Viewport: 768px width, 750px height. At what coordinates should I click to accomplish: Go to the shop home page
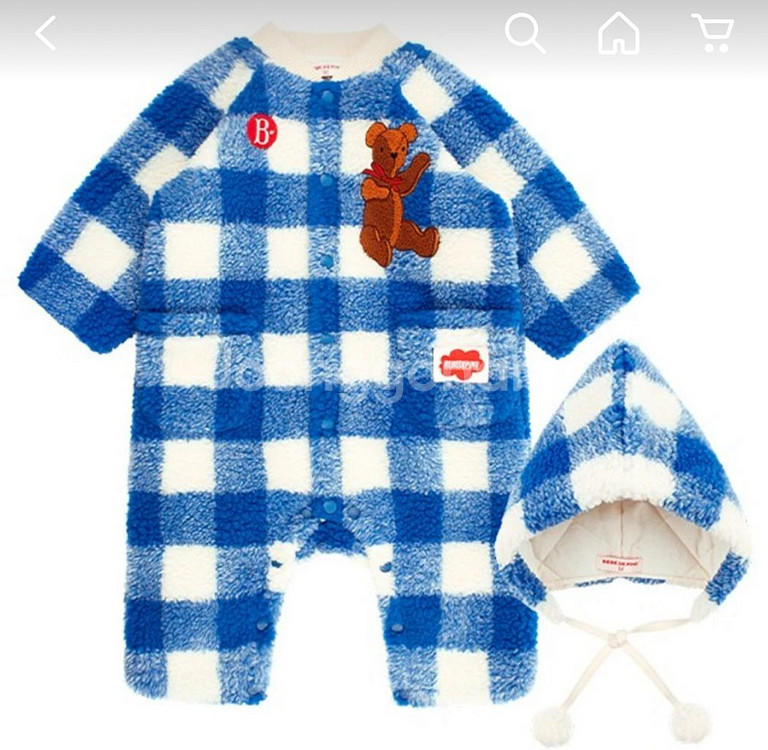618,34
